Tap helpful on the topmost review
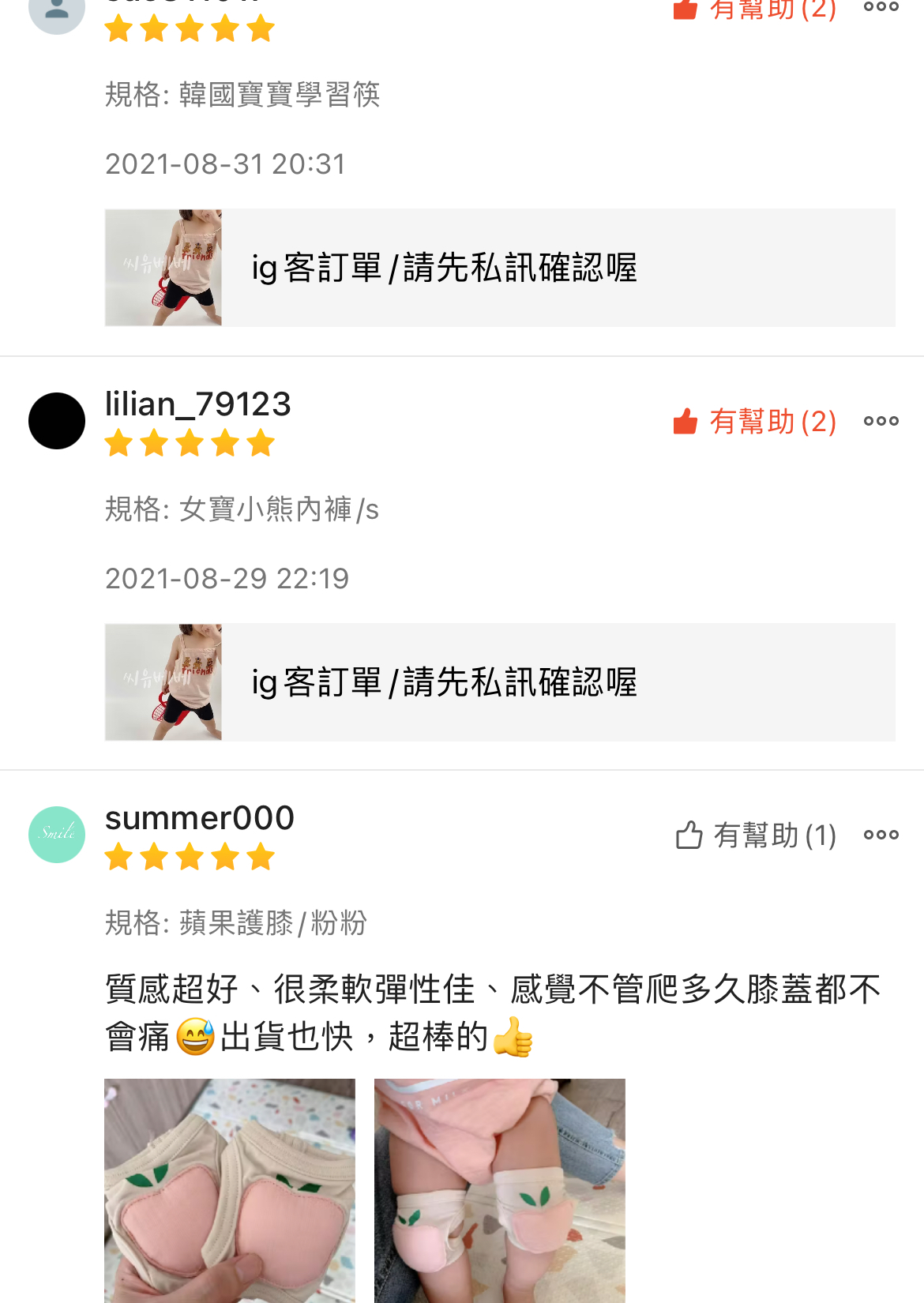 pyautogui.click(x=754, y=9)
